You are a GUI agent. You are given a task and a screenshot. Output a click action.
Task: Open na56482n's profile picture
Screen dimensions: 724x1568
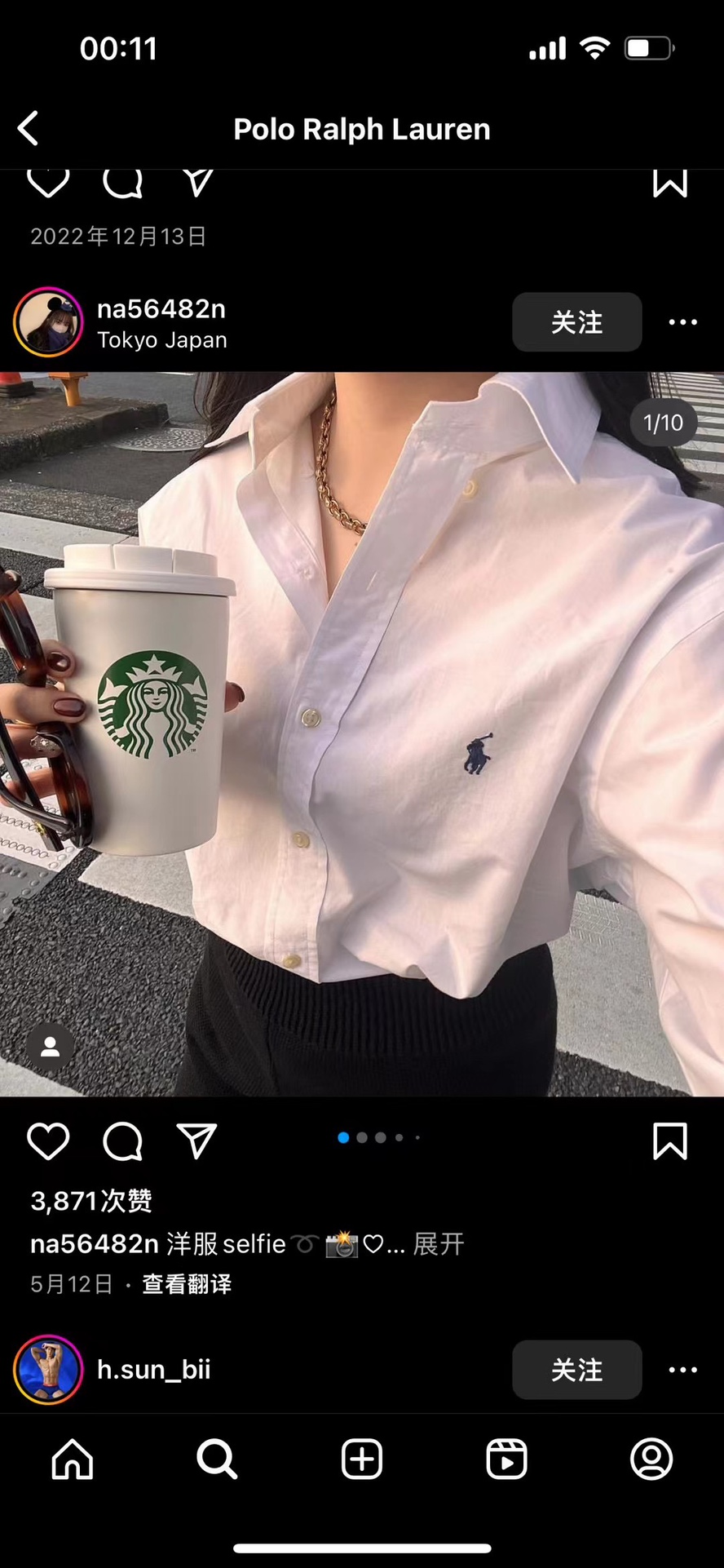[48, 322]
